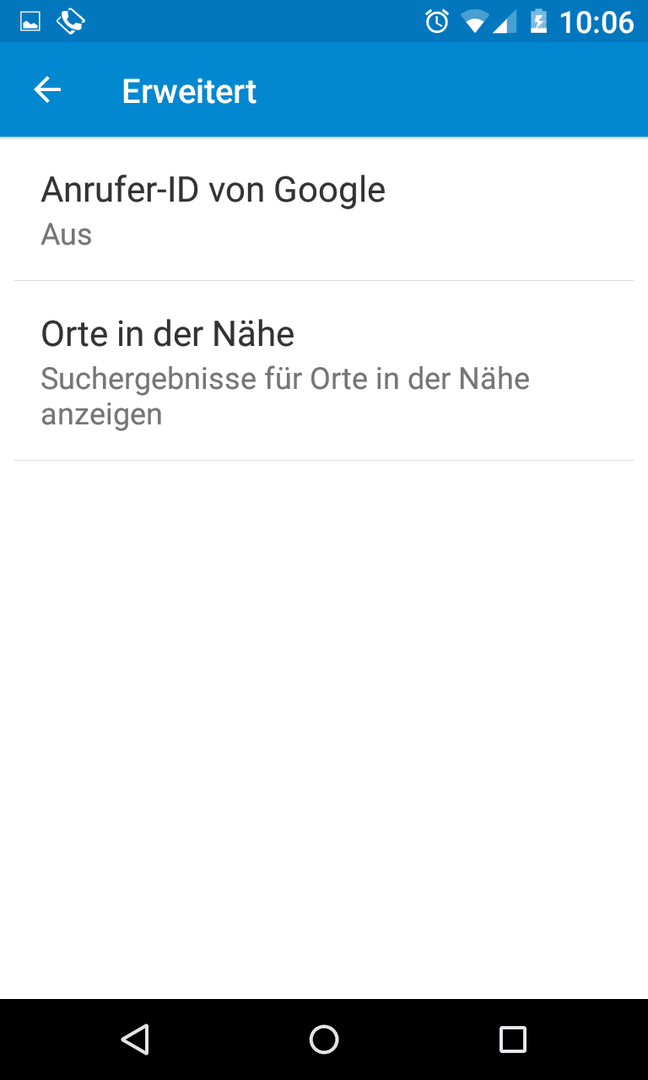Open Orte in der Nähe setting

(x=324, y=371)
